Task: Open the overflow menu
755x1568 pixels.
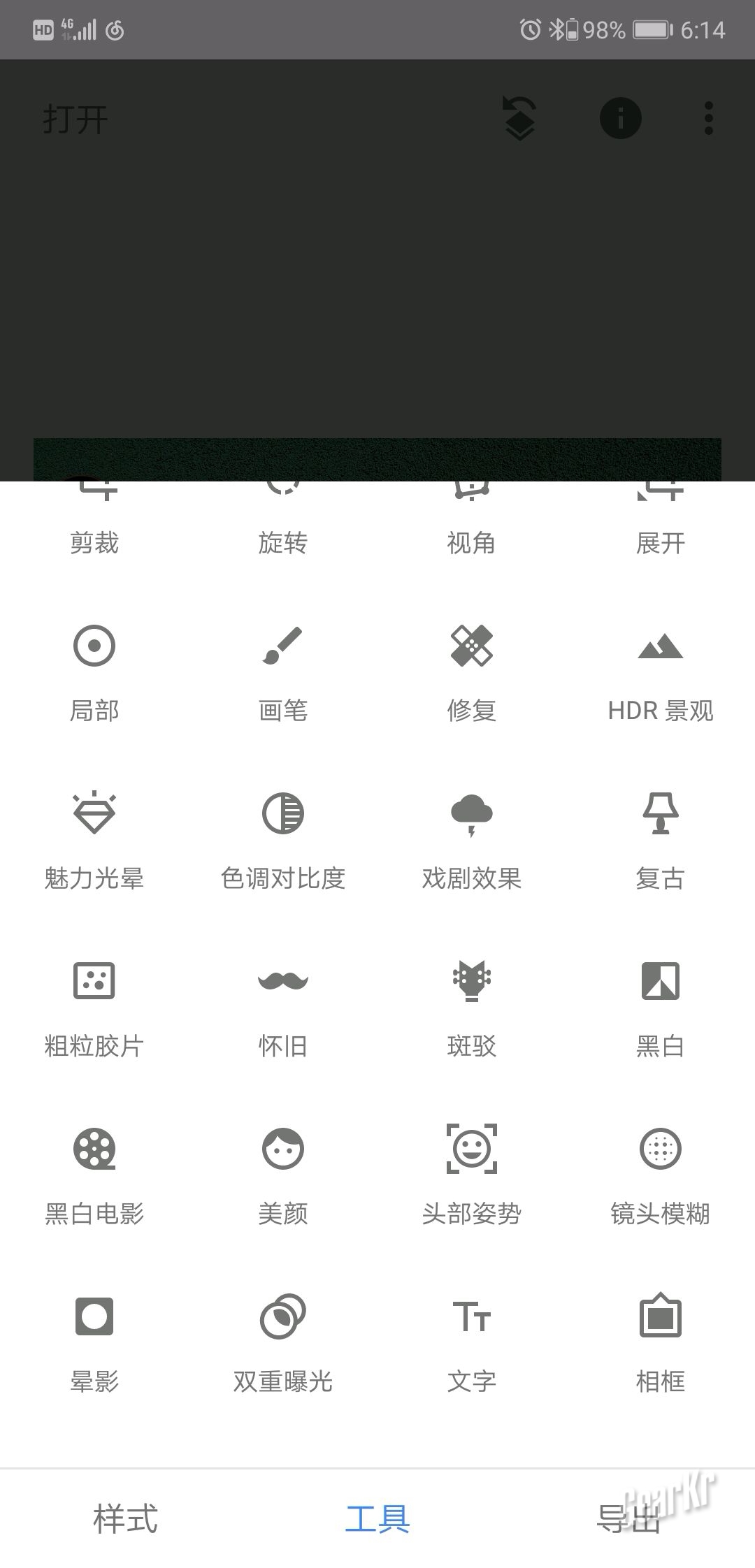Action: (x=708, y=118)
